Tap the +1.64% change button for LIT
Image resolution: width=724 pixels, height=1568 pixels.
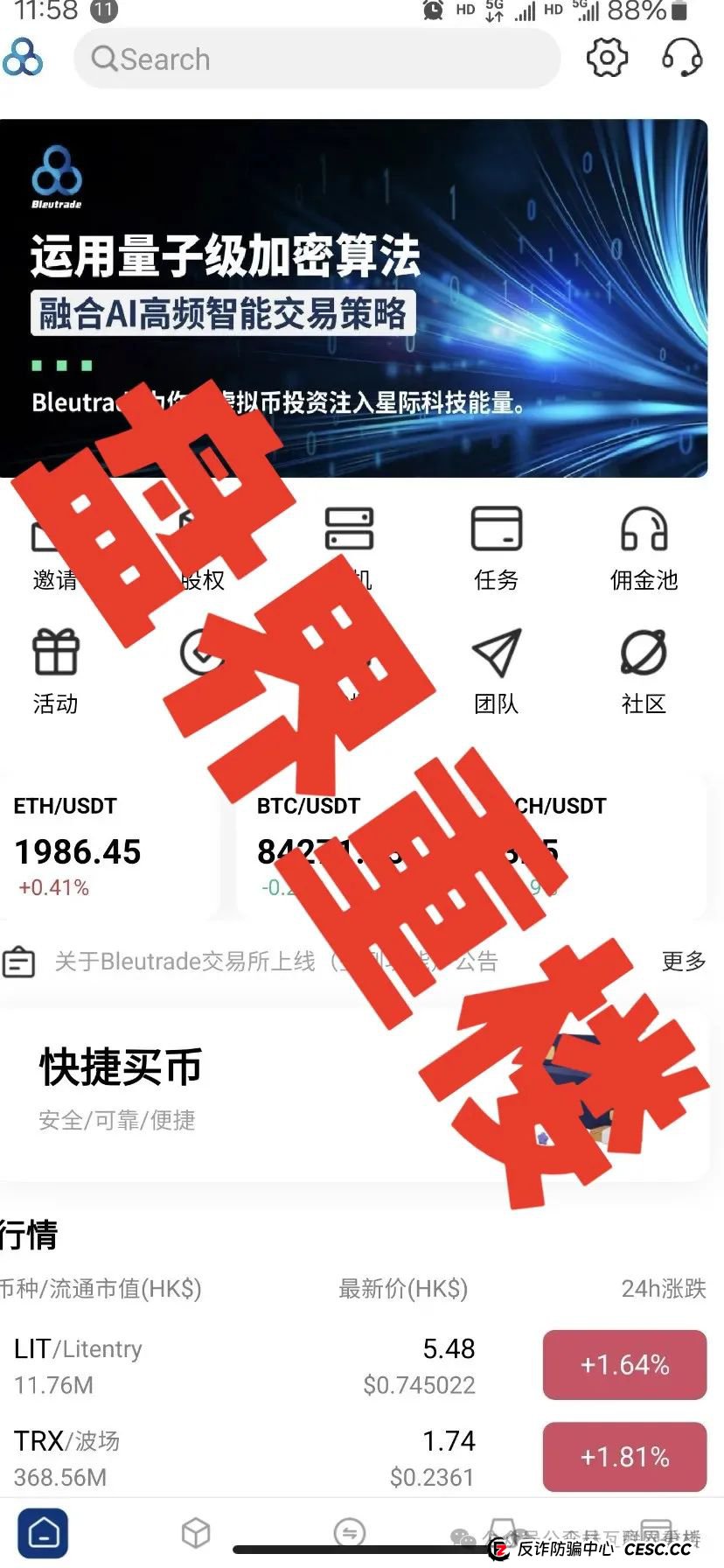624,1364
